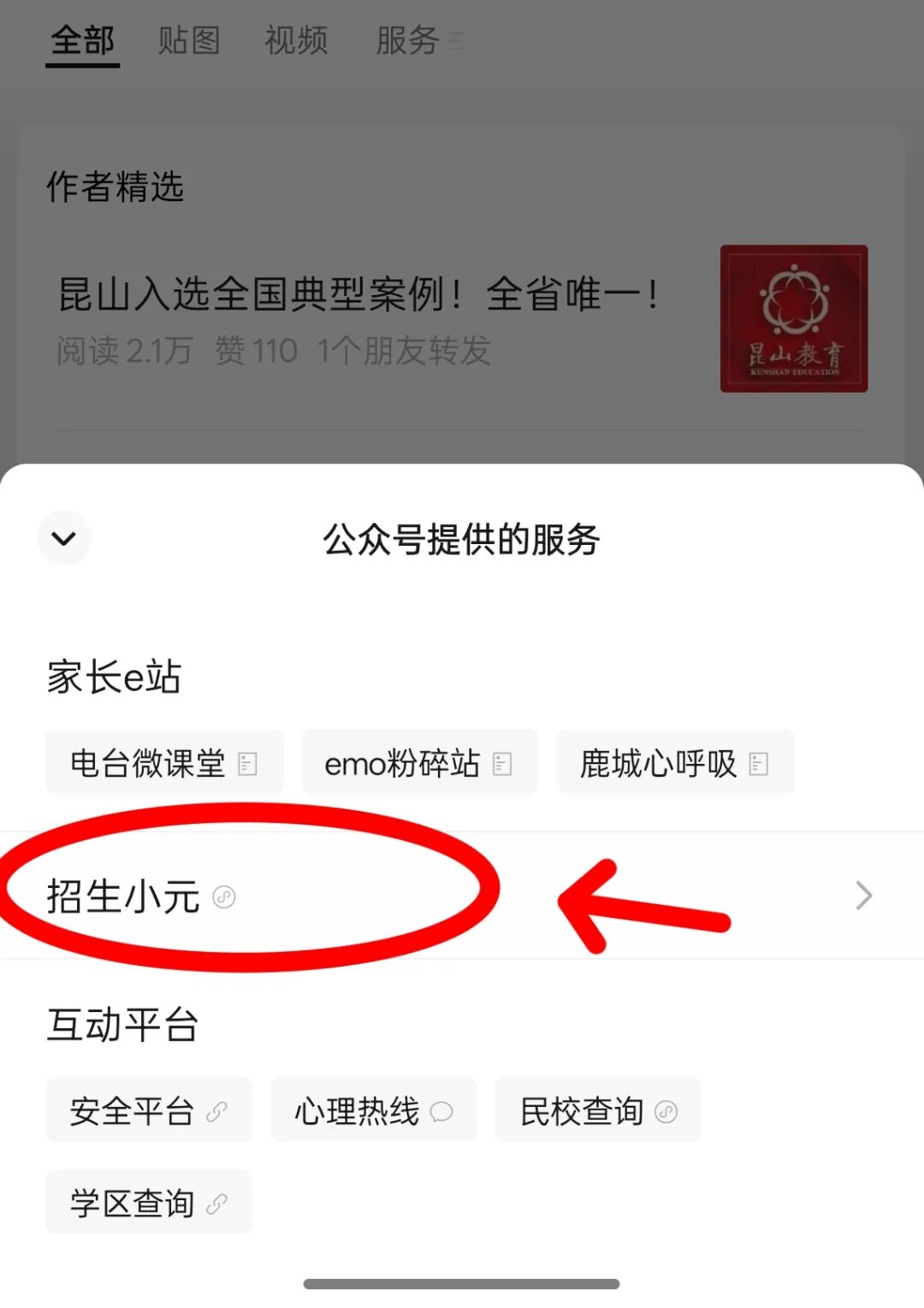Switch to the 贴图 tab
The height and width of the screenshot is (1308, 924).
[x=189, y=40]
